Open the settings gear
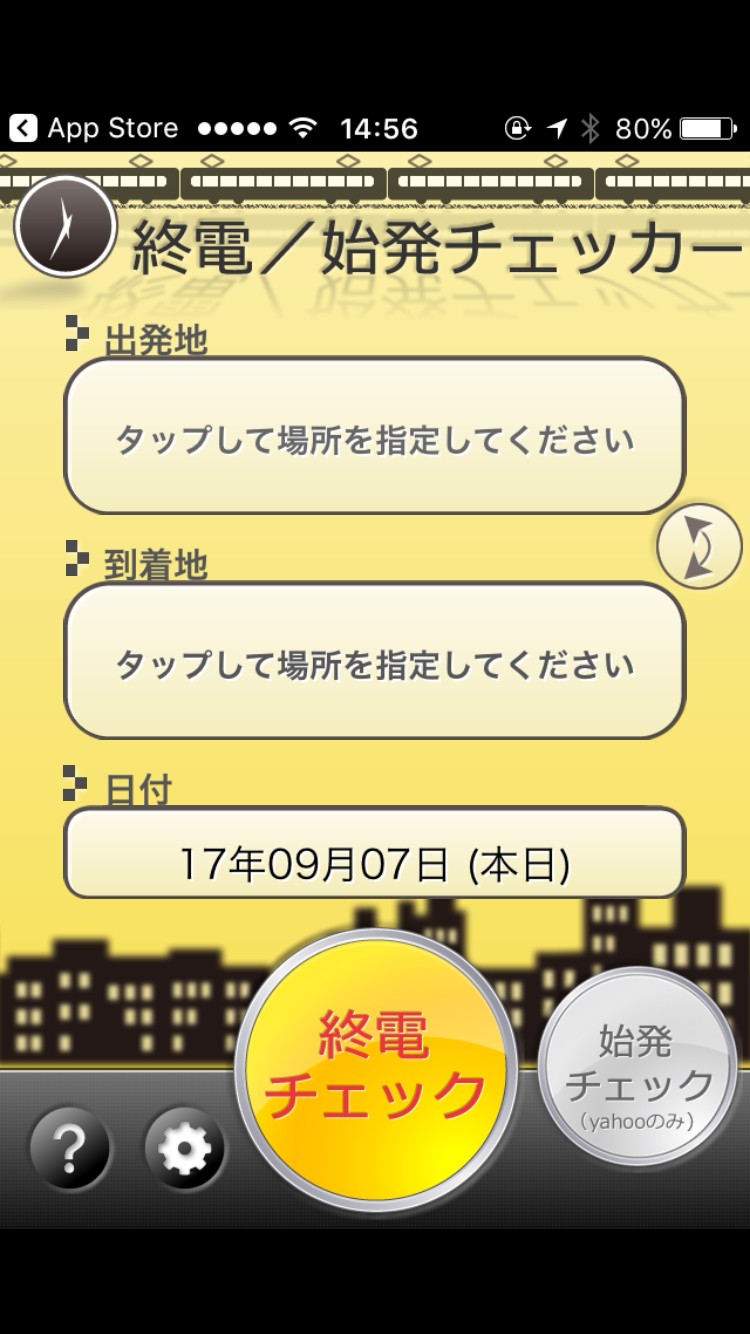Screen dimensions: 750x1334 tap(185, 1150)
